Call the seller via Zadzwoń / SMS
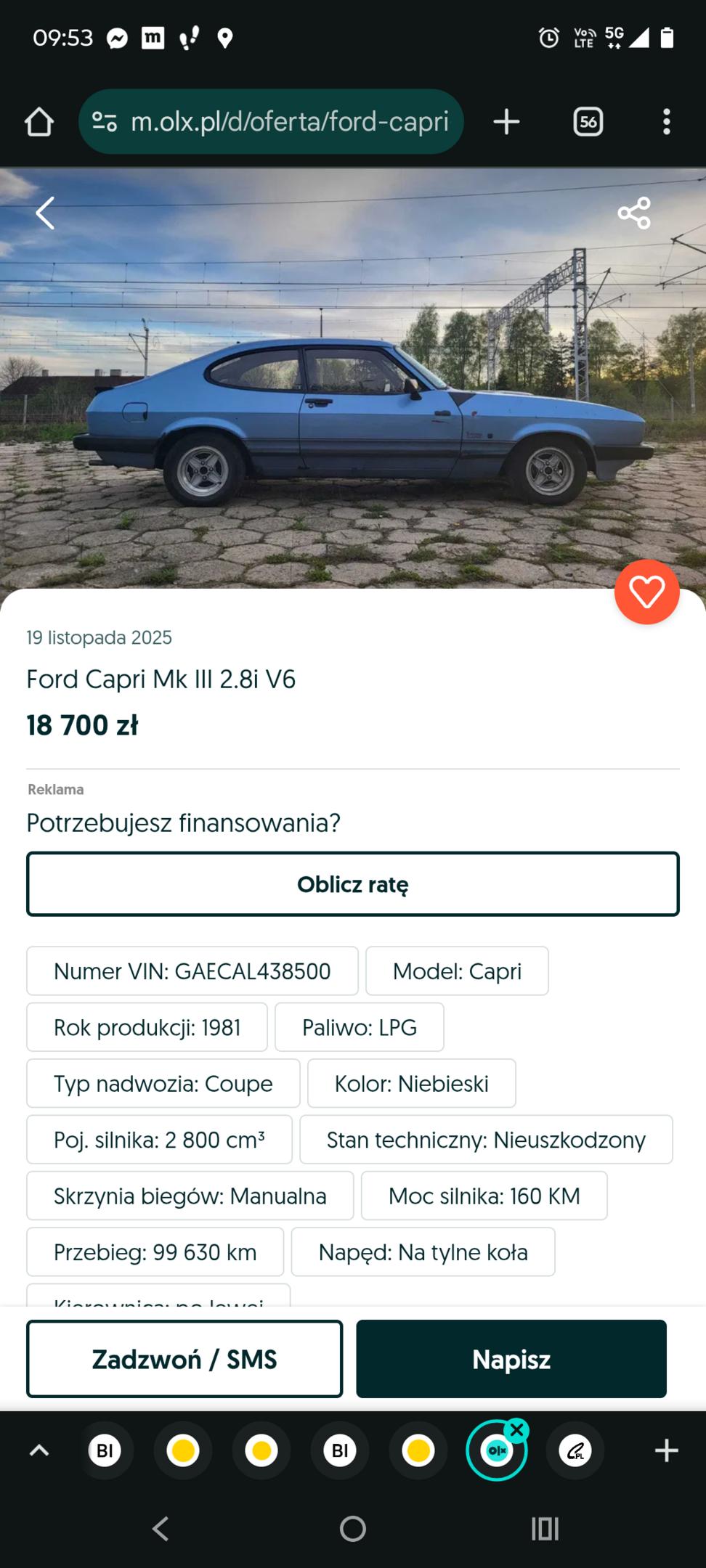706x1568 pixels. (x=184, y=1359)
